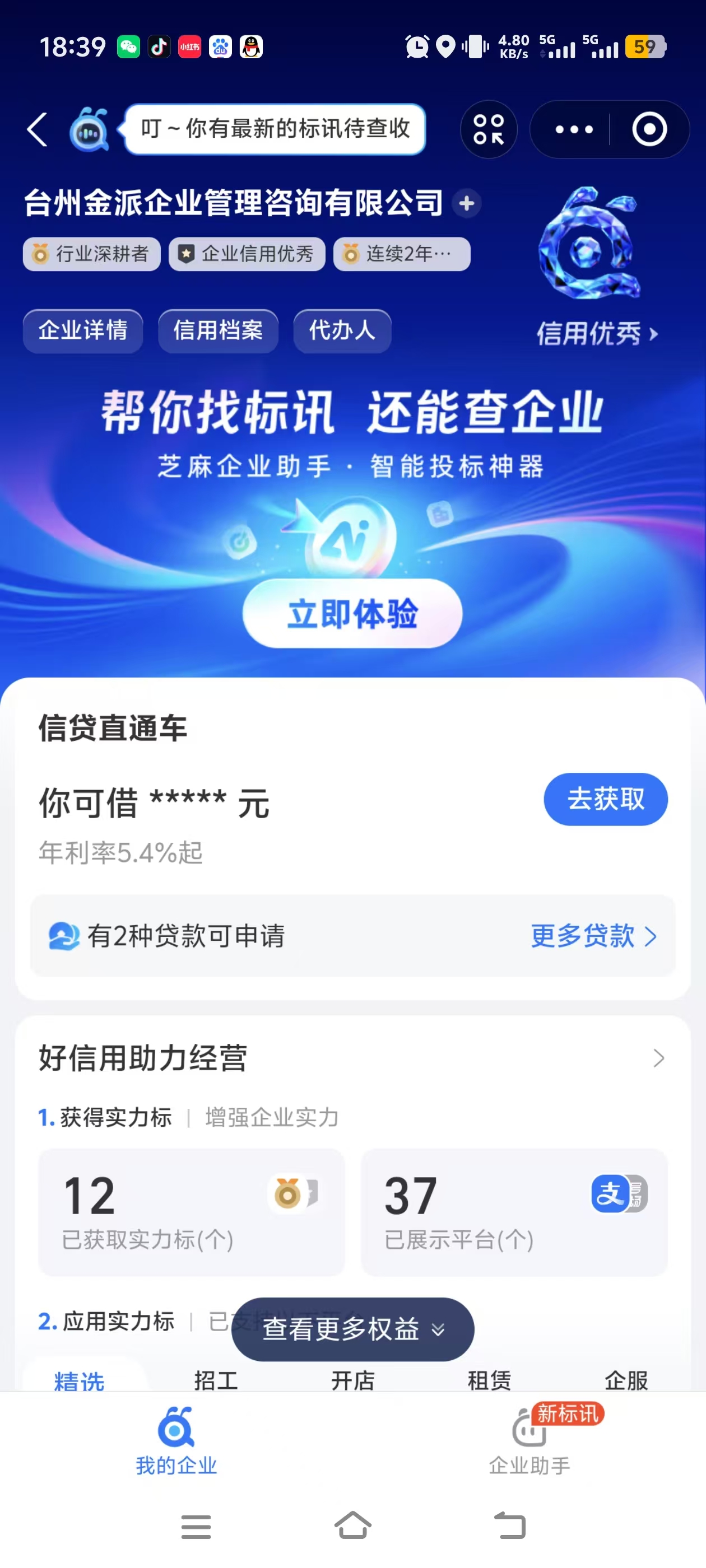The image size is (706, 1568).
Task: Go to the system home screen
Action: 352,1526
